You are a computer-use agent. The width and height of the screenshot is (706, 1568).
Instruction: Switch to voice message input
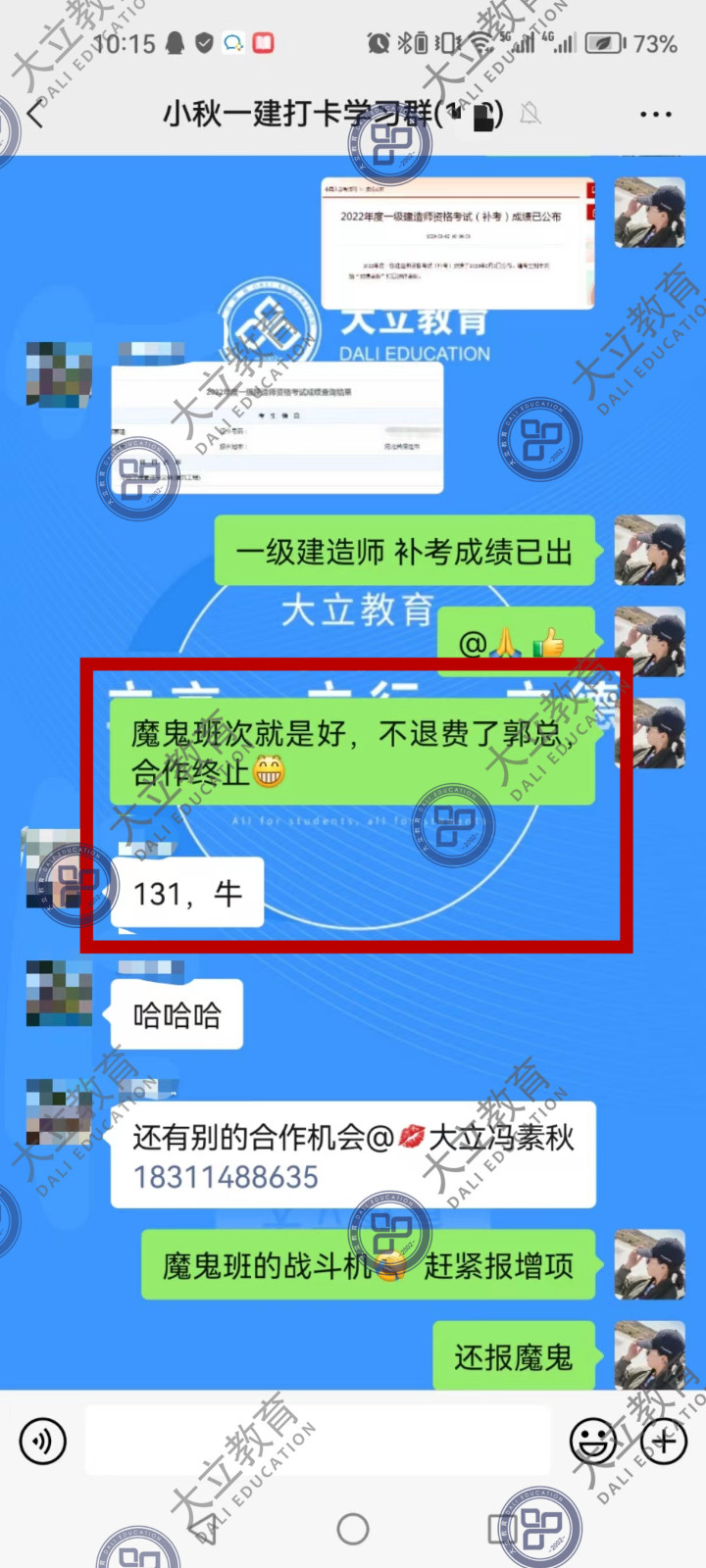coord(42,1441)
